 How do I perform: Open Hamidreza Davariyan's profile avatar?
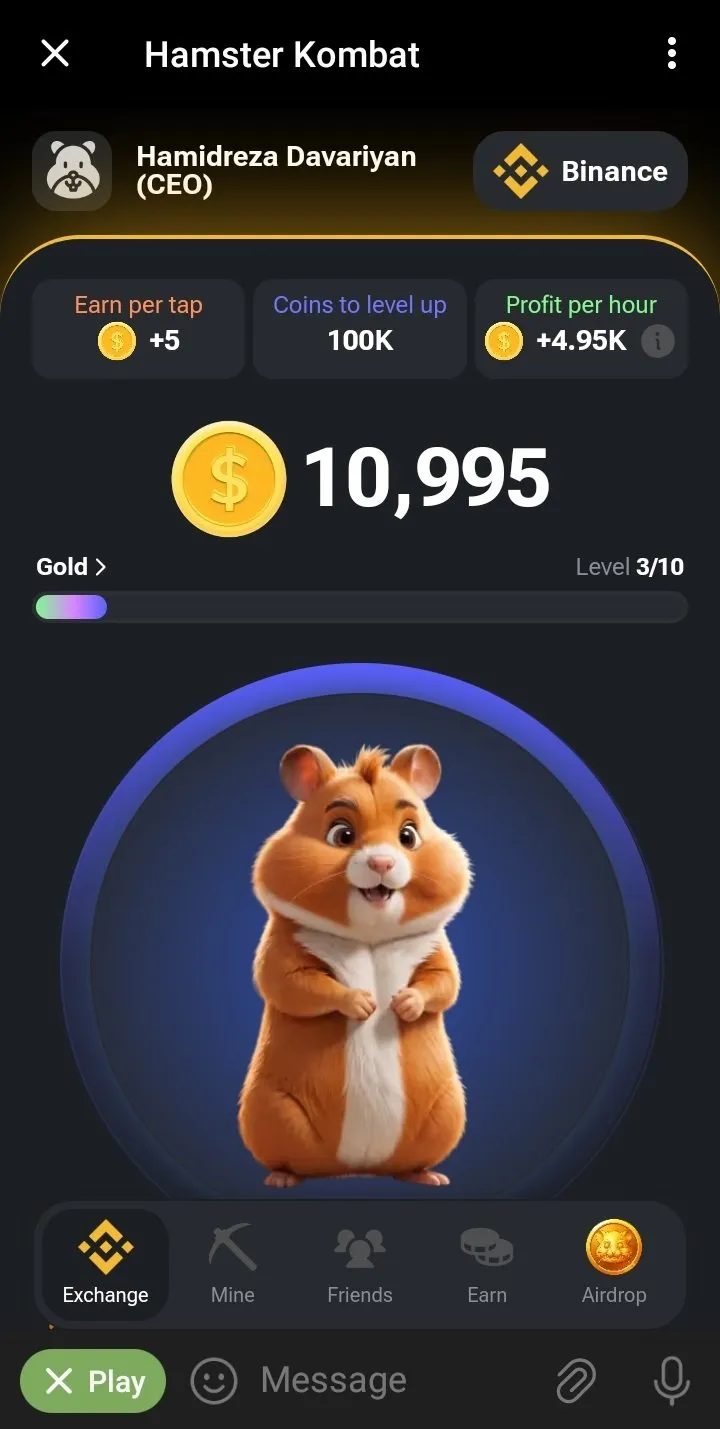71,171
